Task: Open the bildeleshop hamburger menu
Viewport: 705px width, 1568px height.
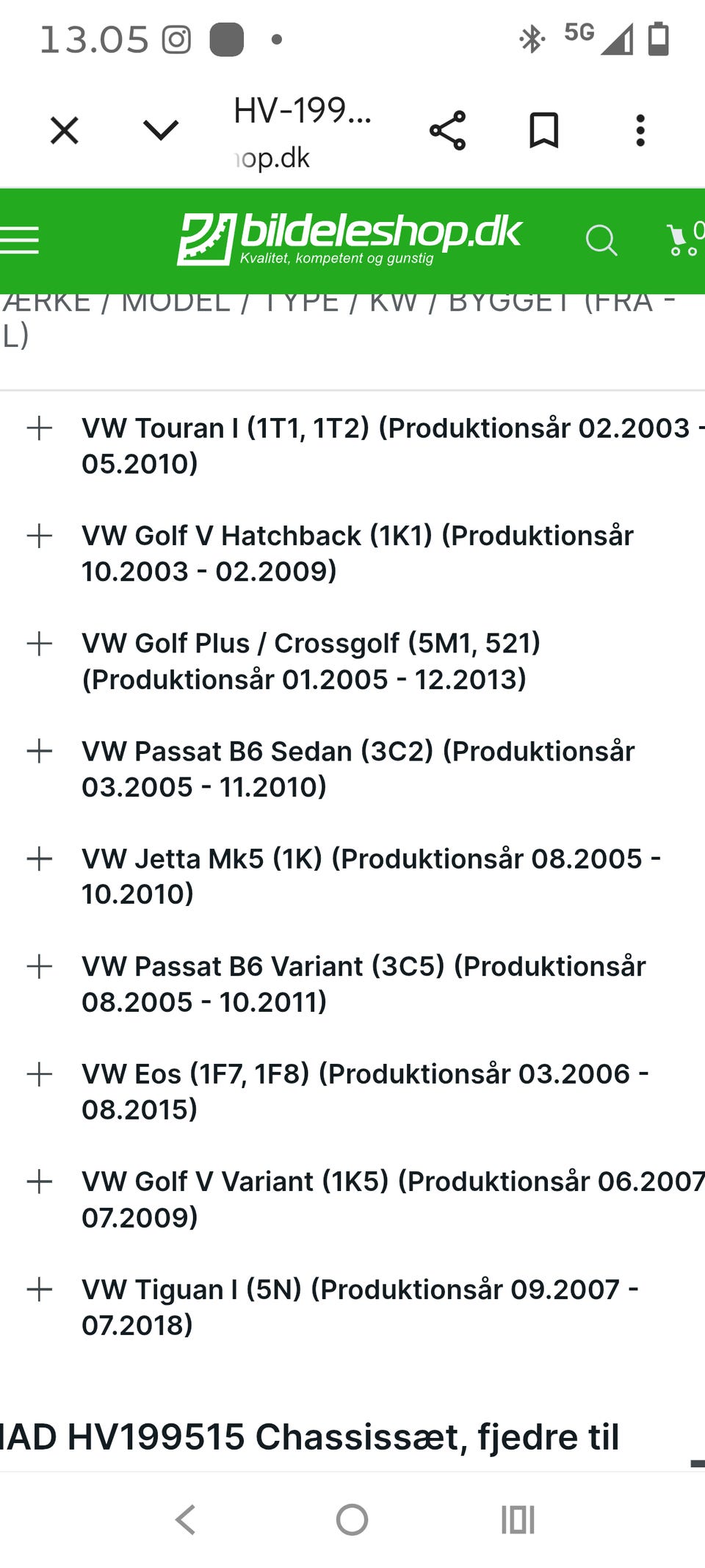Action: [x=19, y=240]
